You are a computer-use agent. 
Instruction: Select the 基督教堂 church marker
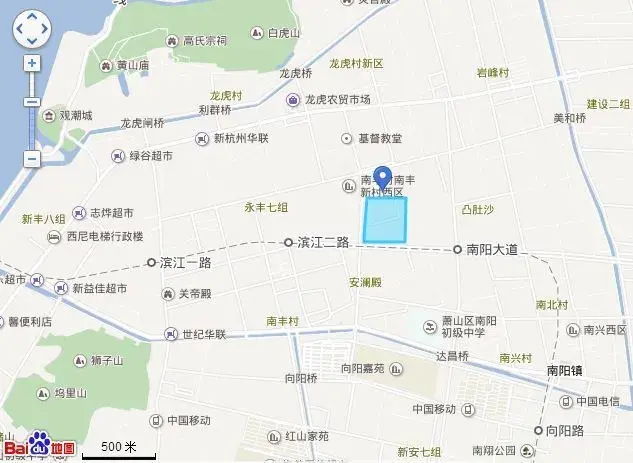click(347, 138)
